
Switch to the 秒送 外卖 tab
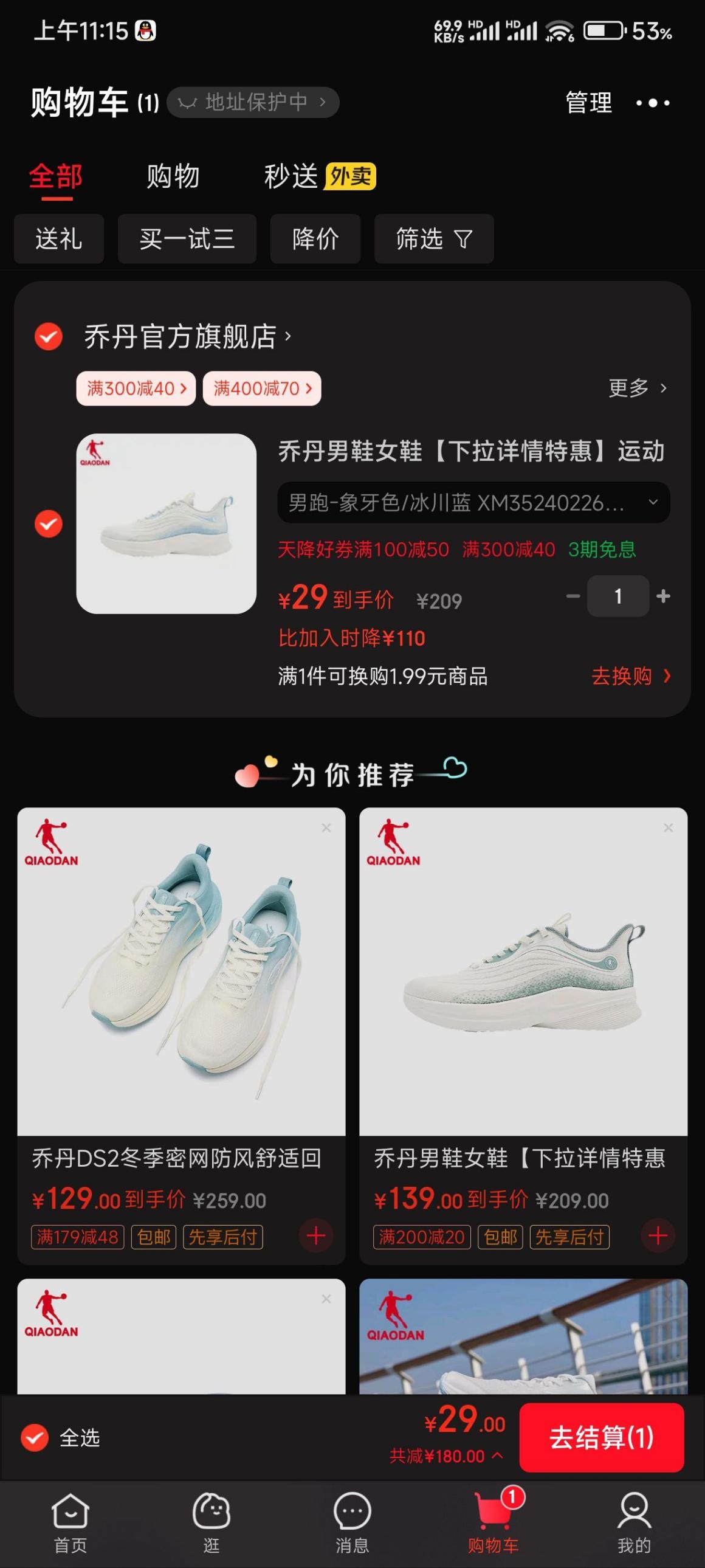[319, 176]
